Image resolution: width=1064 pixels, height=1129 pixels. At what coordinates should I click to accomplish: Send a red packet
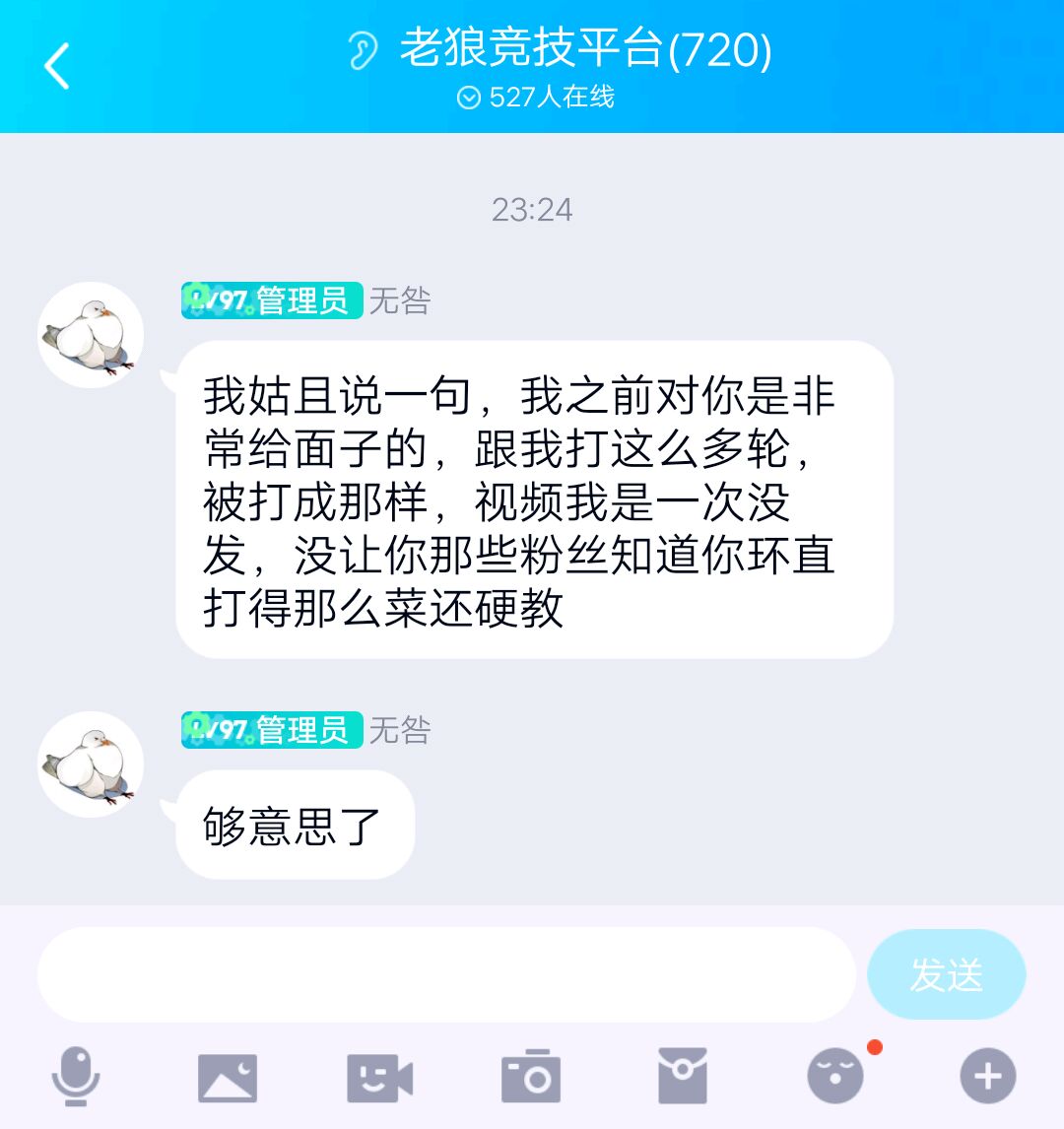[683, 1076]
